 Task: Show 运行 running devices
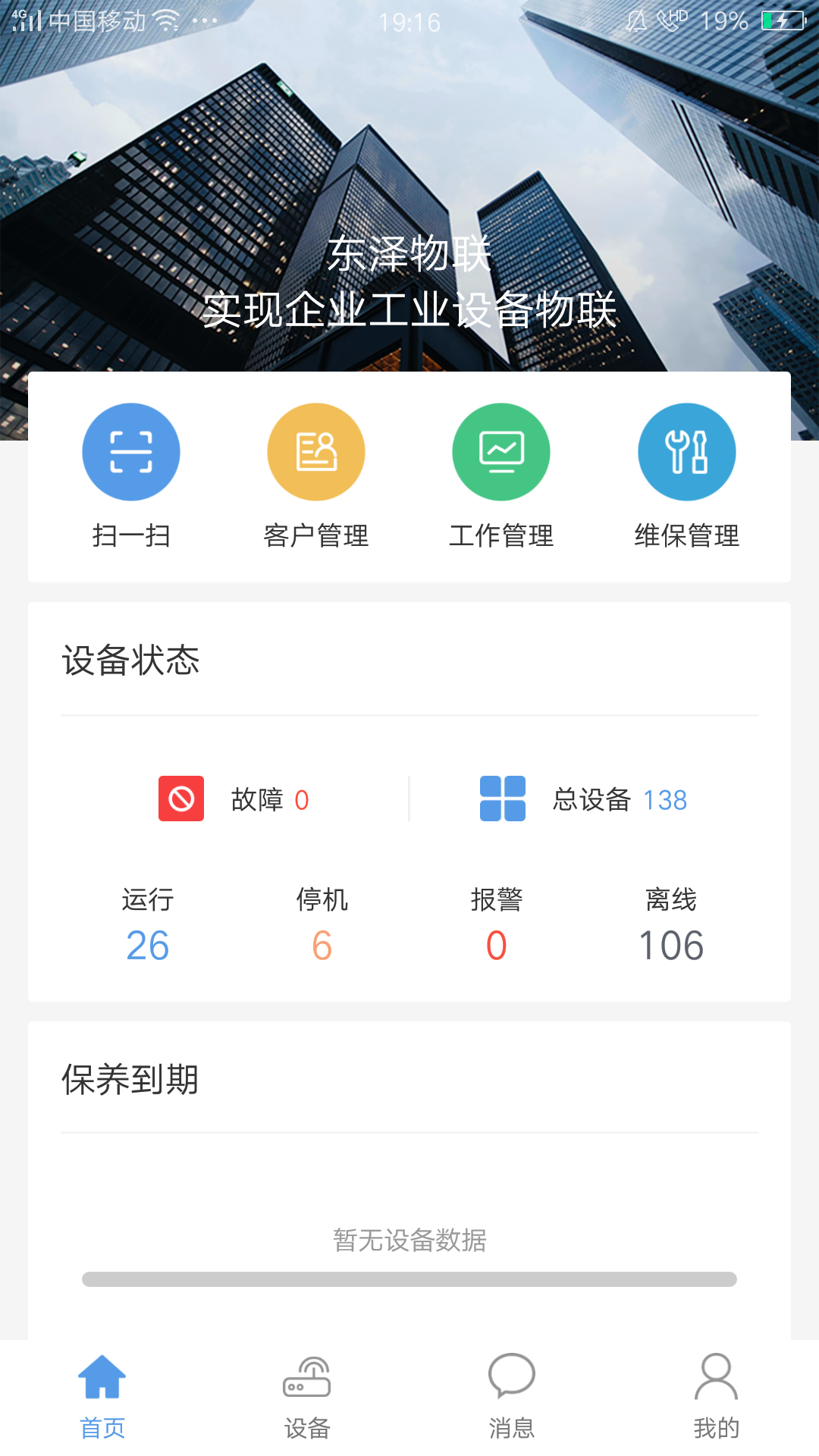148,927
